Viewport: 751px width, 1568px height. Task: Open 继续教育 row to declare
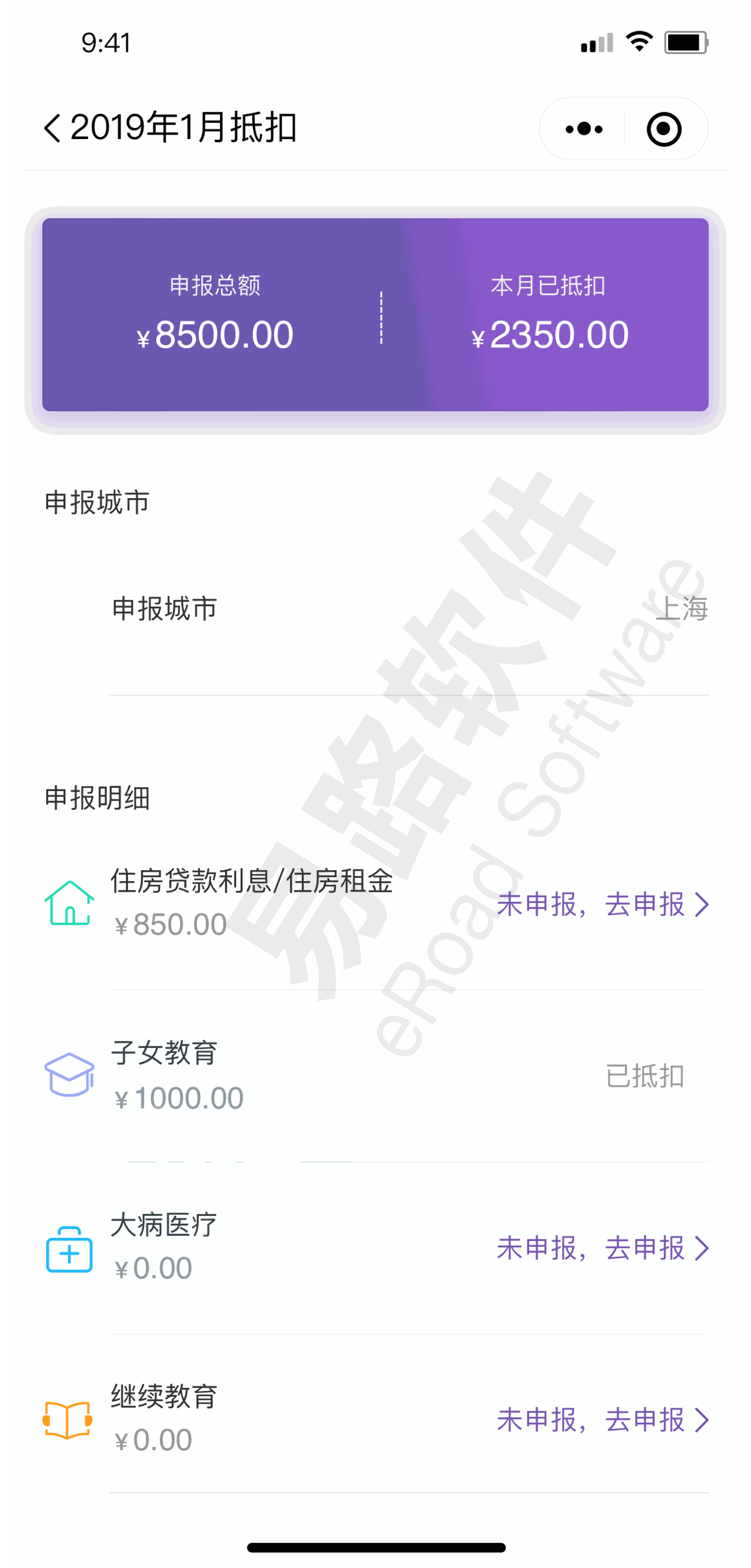(603, 1420)
